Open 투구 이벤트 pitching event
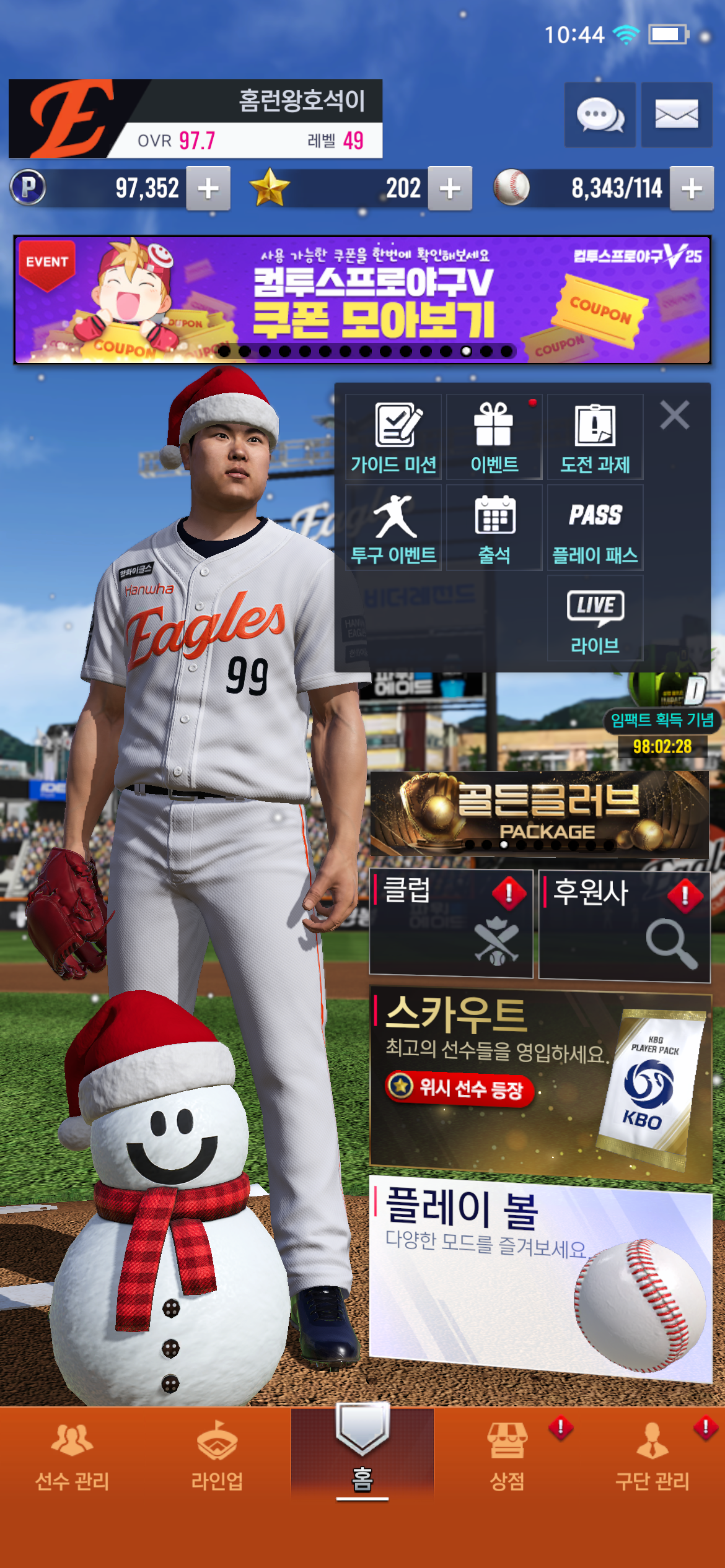 (x=393, y=528)
